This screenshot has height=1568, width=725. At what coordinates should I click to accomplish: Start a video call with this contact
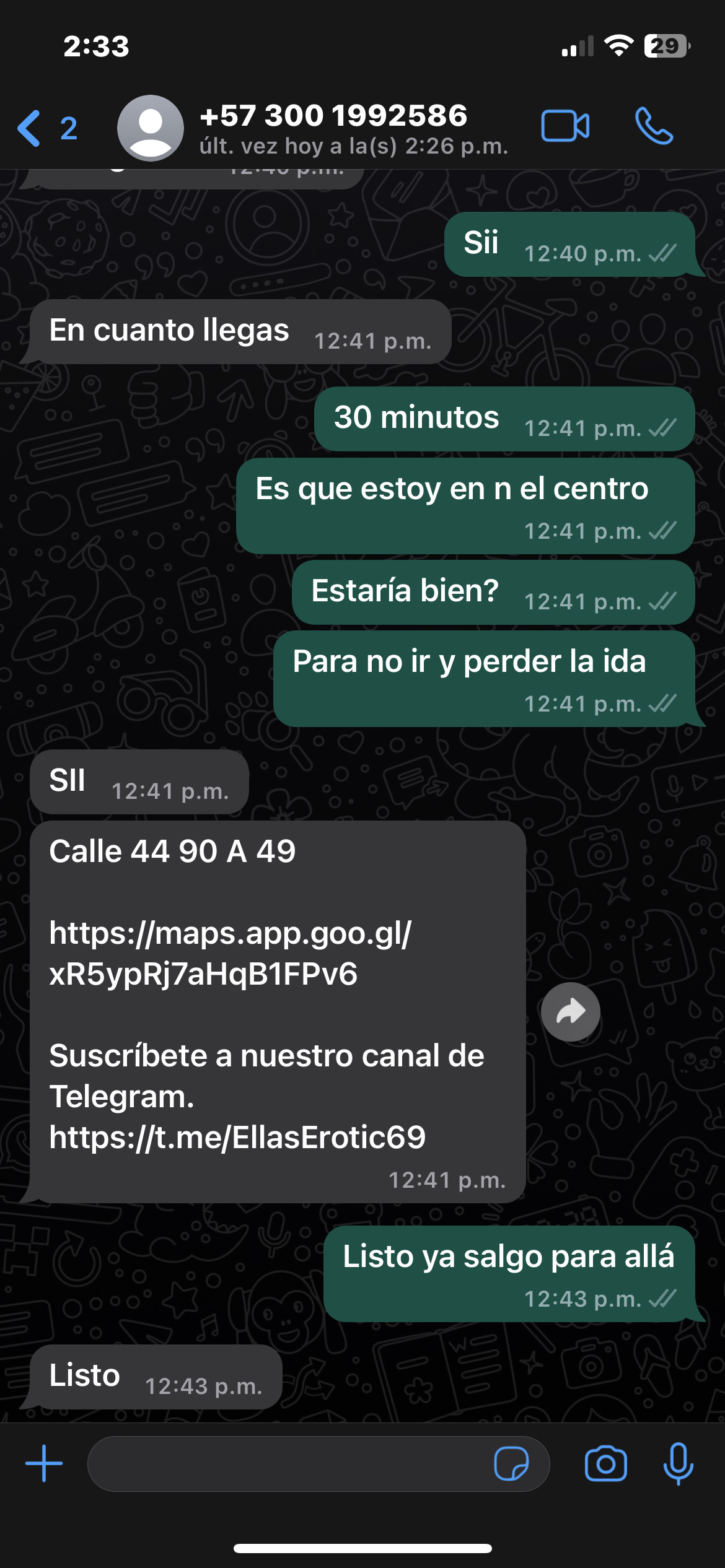(565, 126)
